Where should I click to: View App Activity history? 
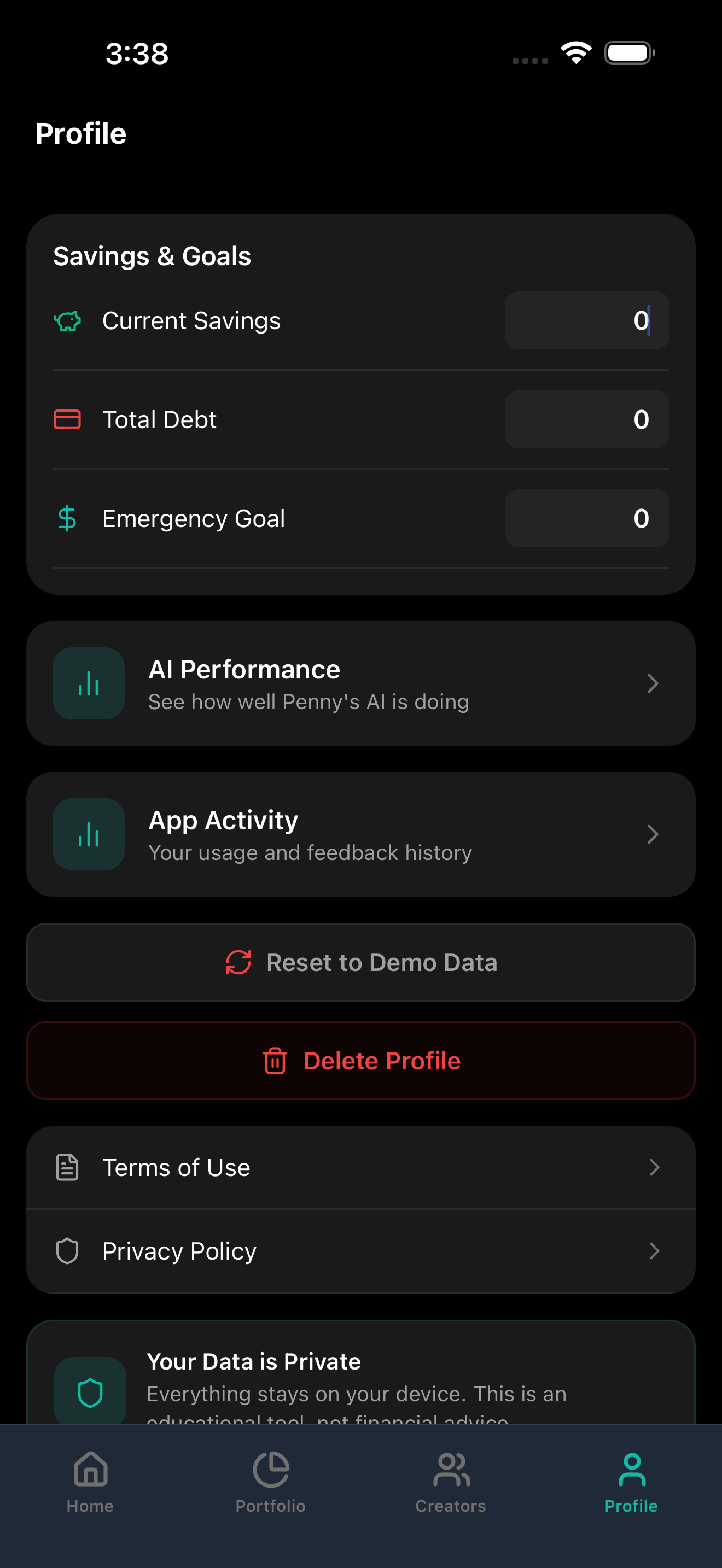[360, 834]
